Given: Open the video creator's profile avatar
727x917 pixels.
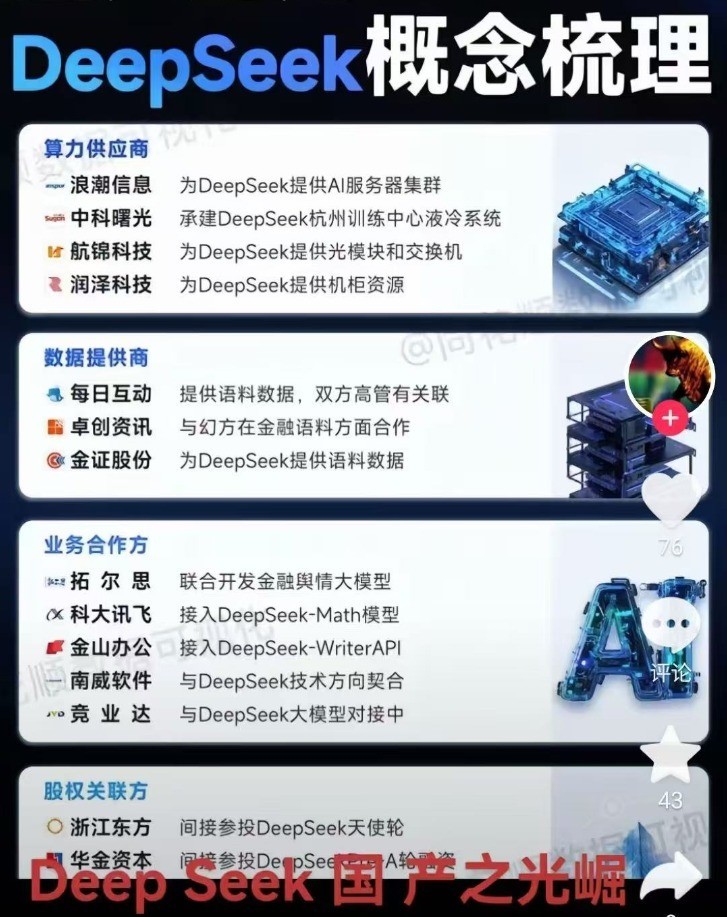Looking at the screenshot, I should click(670, 376).
